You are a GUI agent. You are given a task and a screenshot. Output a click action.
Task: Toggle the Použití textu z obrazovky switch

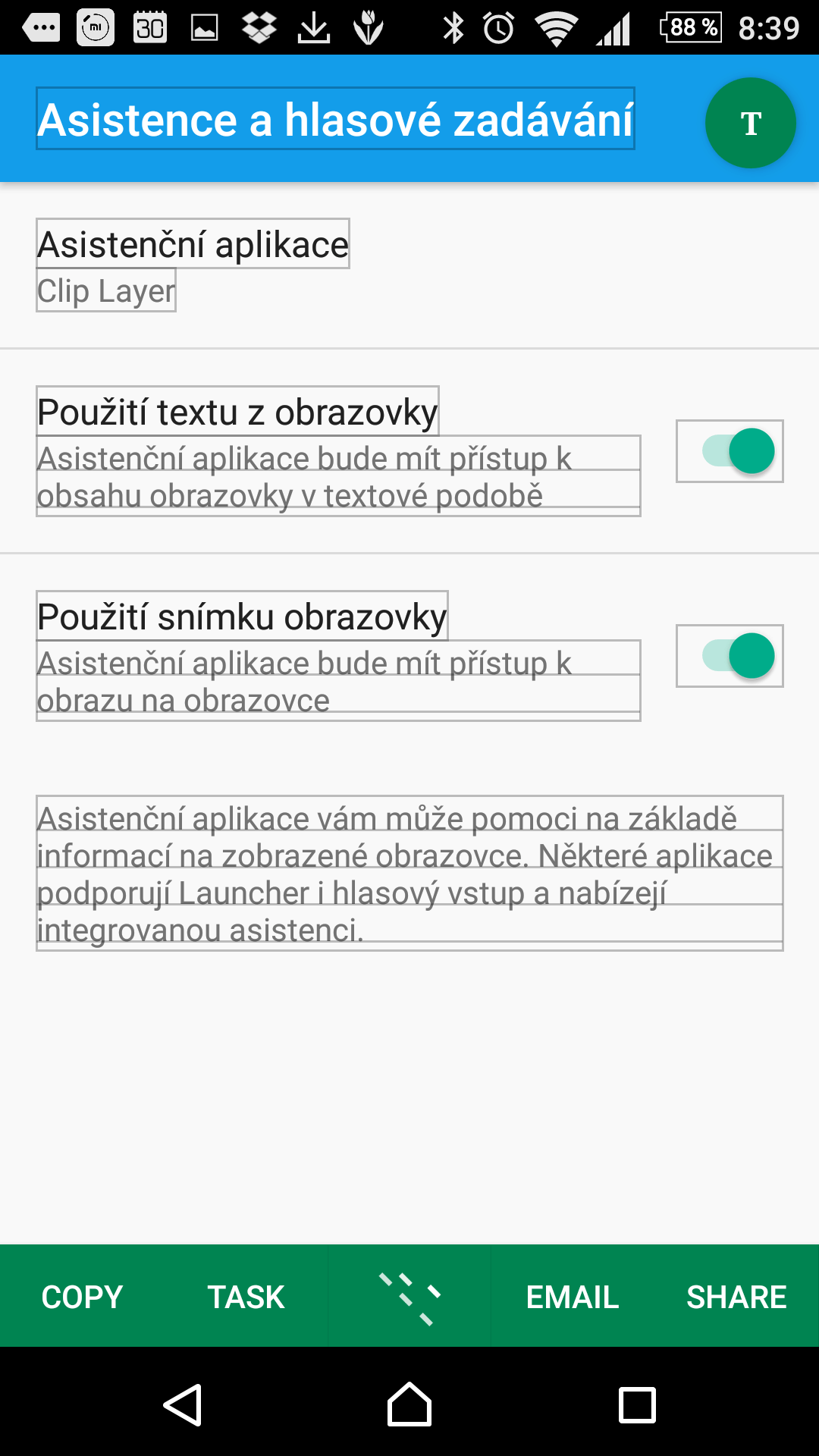tap(730, 451)
